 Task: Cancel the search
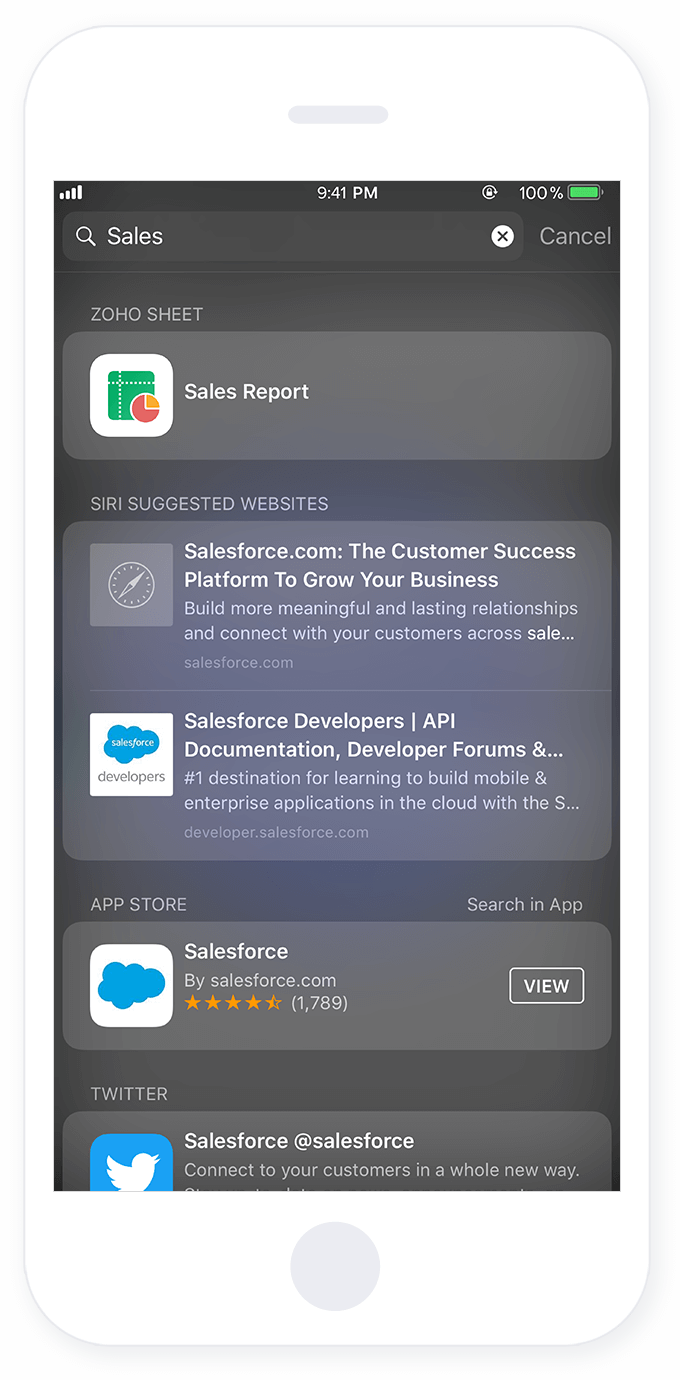click(575, 236)
